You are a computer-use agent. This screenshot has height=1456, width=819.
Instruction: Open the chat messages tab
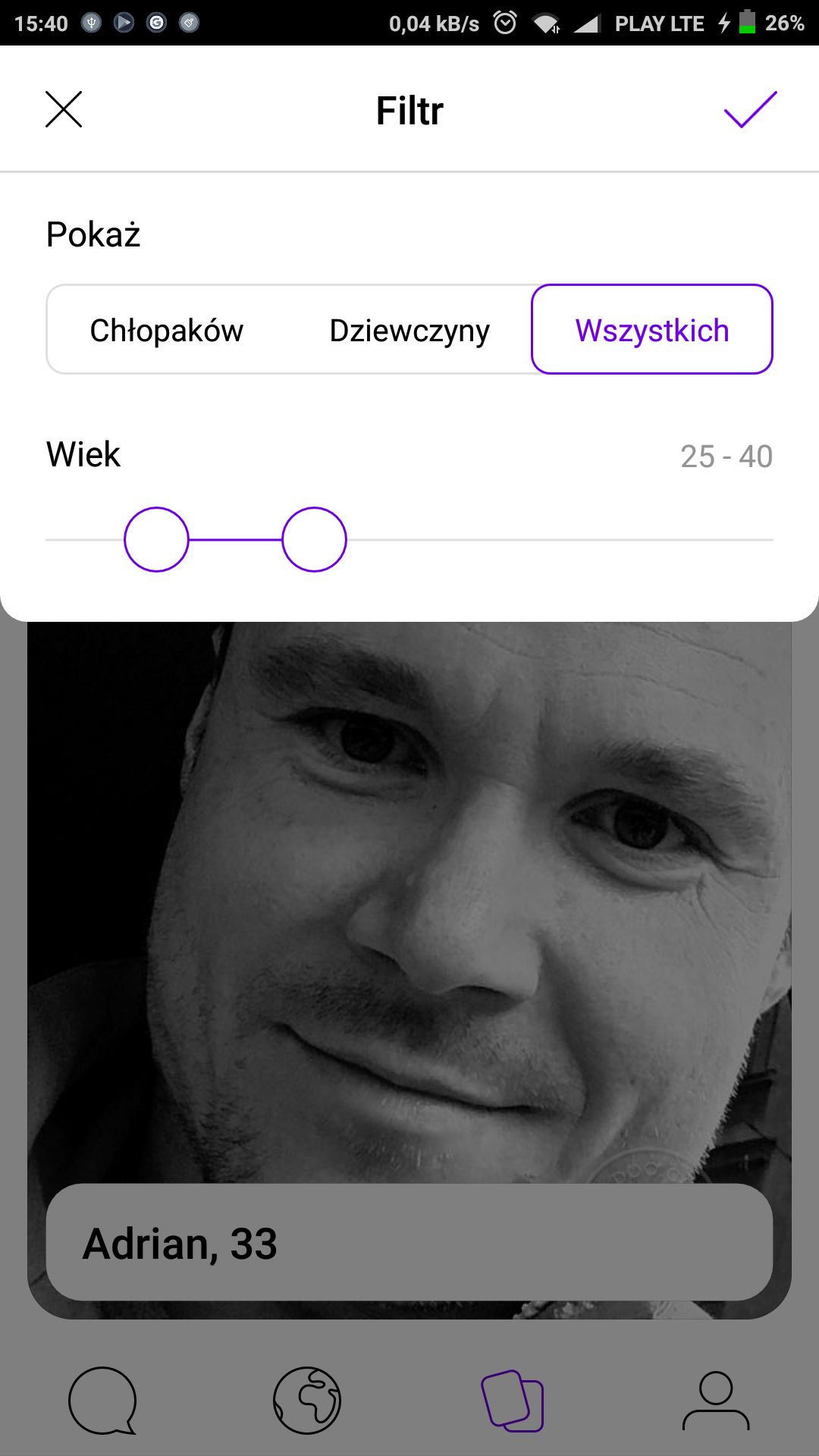click(x=102, y=1401)
